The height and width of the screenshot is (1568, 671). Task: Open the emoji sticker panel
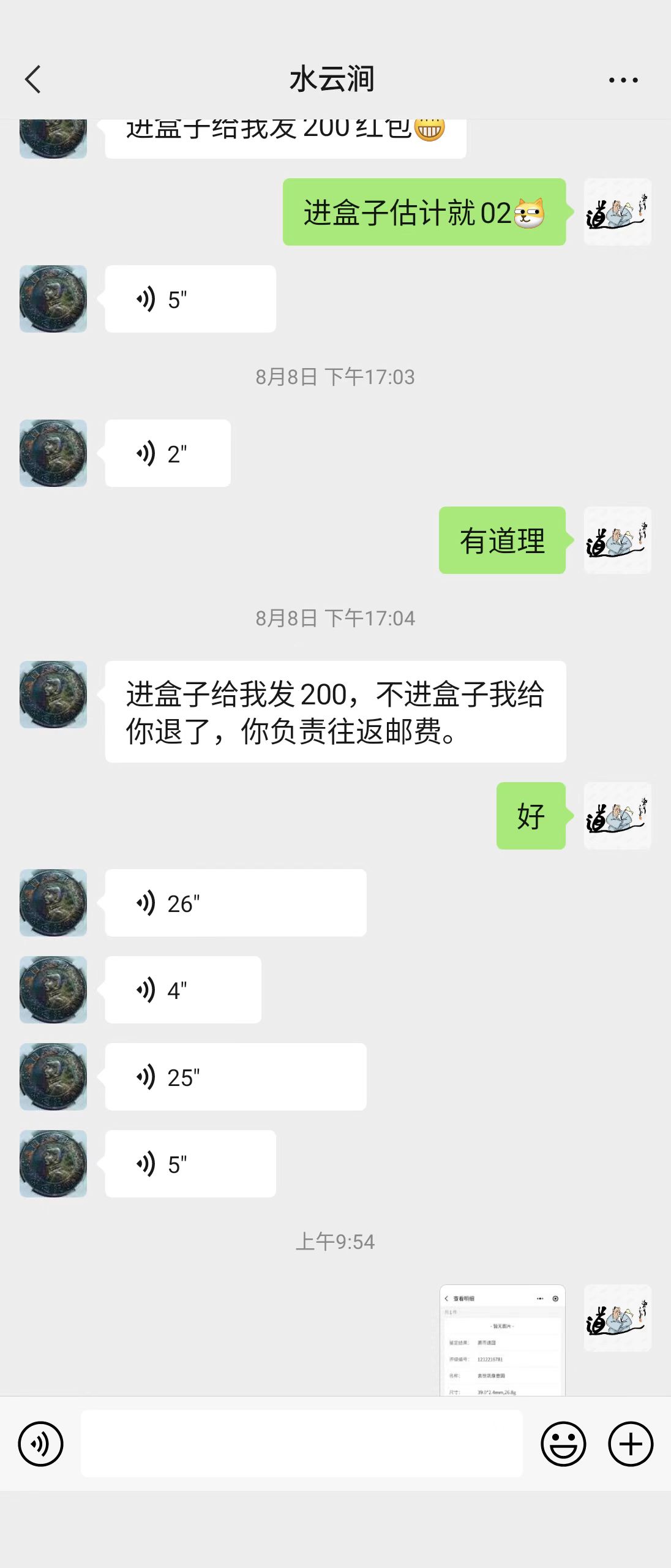click(x=563, y=1444)
